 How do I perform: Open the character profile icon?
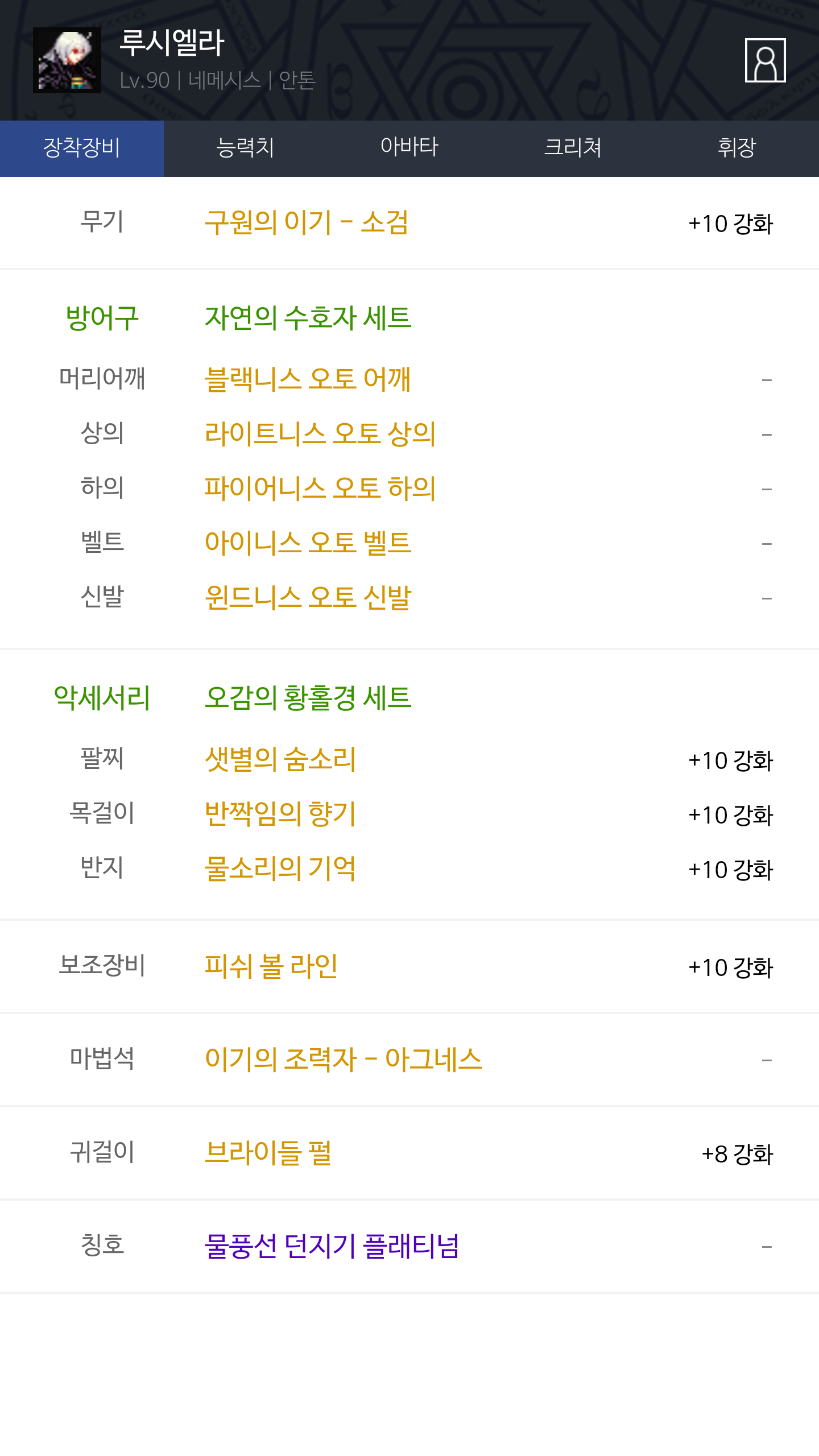765,60
